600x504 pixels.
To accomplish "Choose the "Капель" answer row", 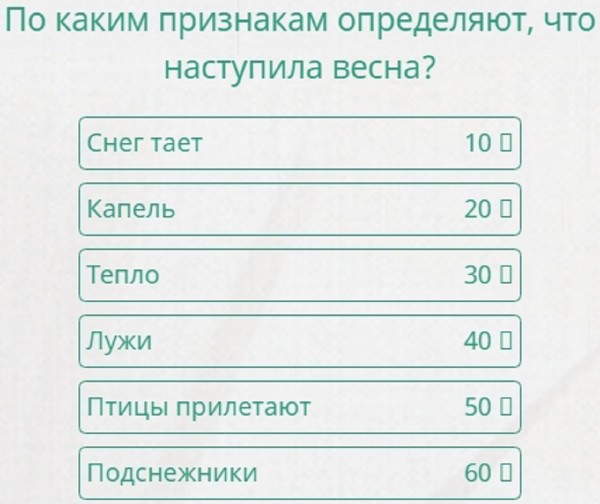I will point(299,209).
